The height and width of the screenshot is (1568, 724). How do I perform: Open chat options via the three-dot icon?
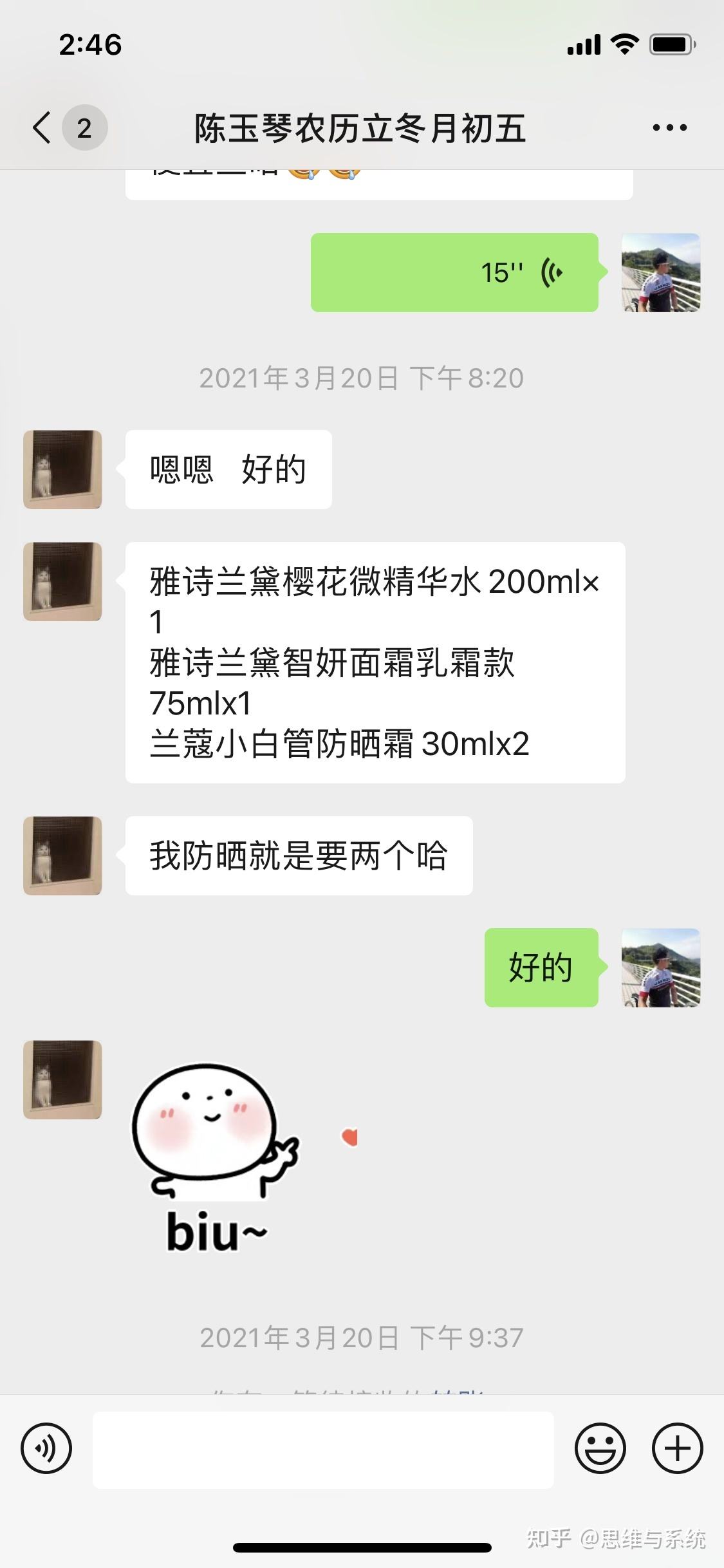(666, 127)
